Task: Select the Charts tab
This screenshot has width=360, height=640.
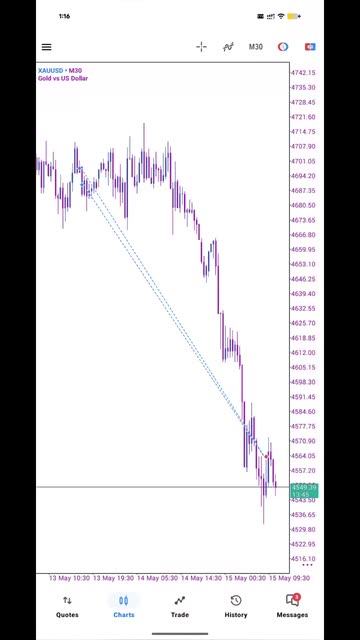Action: tap(124, 607)
